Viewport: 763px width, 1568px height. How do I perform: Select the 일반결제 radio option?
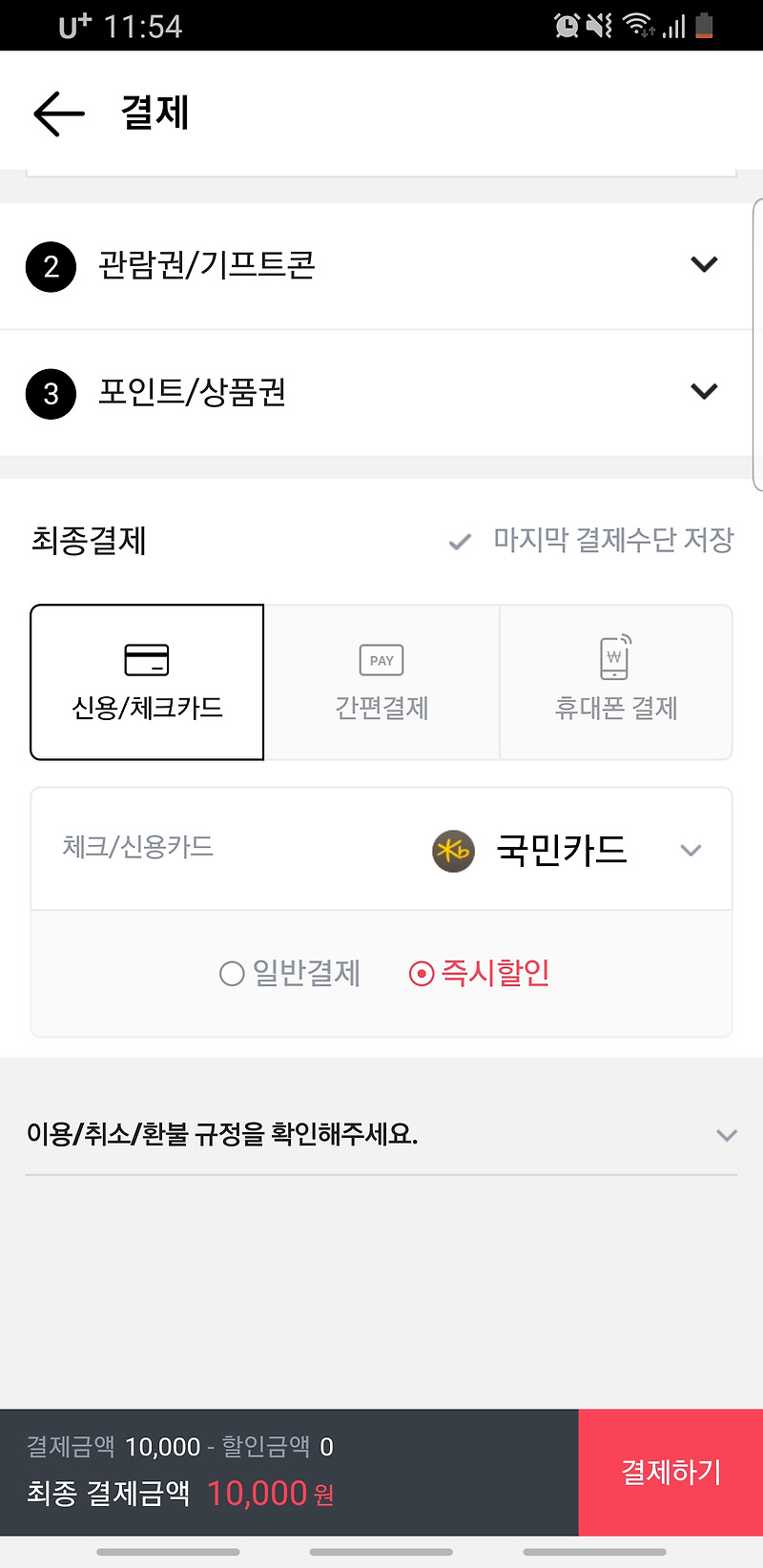pyautogui.click(x=290, y=973)
